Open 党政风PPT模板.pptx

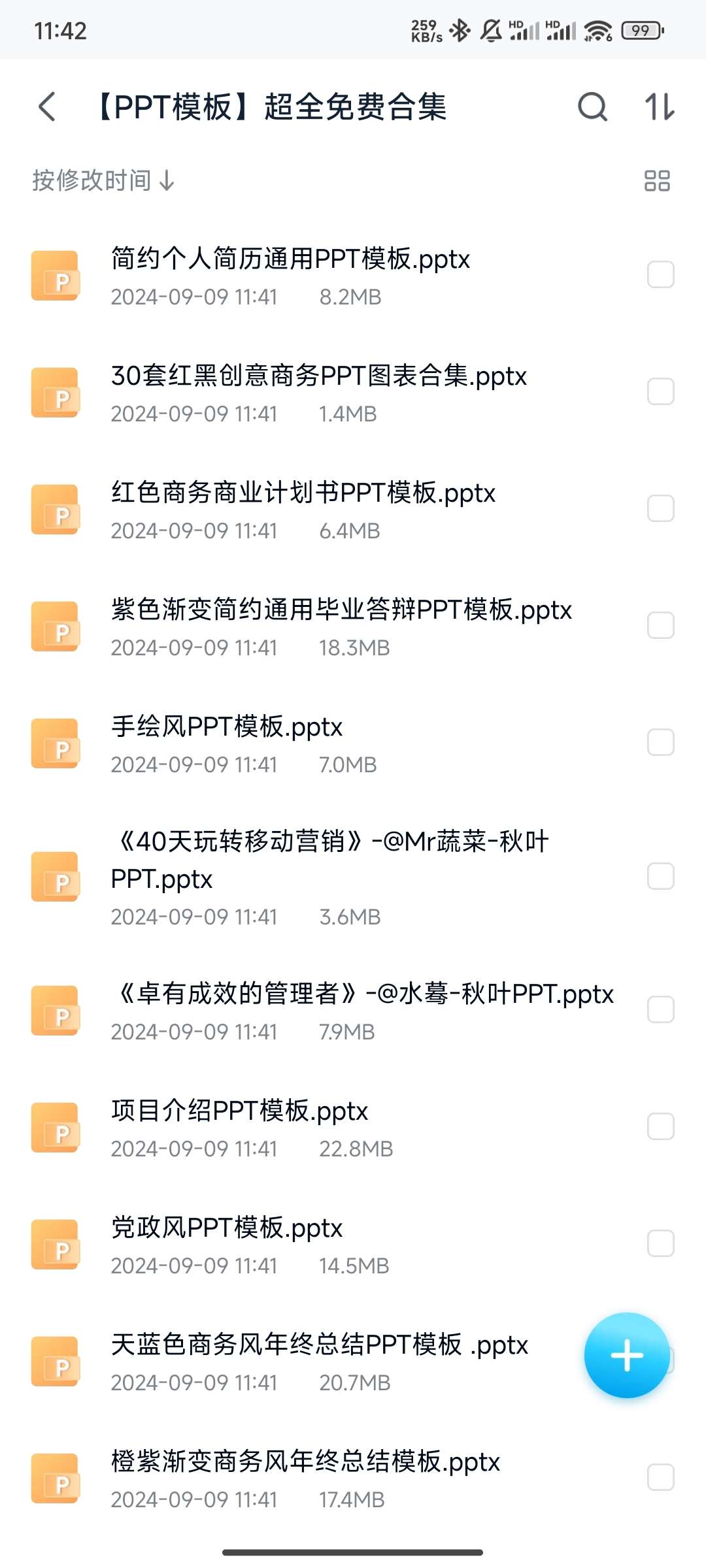click(x=227, y=1228)
